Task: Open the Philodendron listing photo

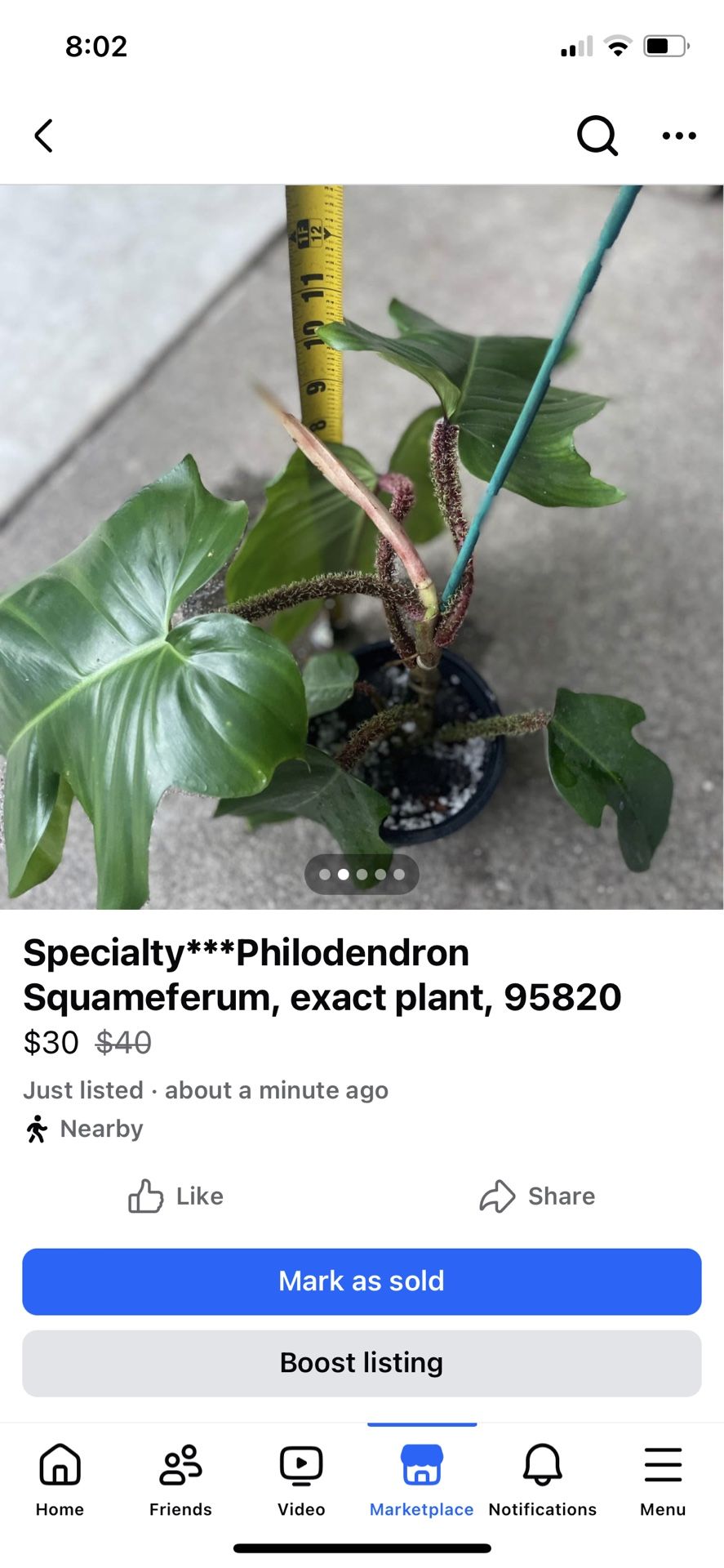Action: pos(362,546)
